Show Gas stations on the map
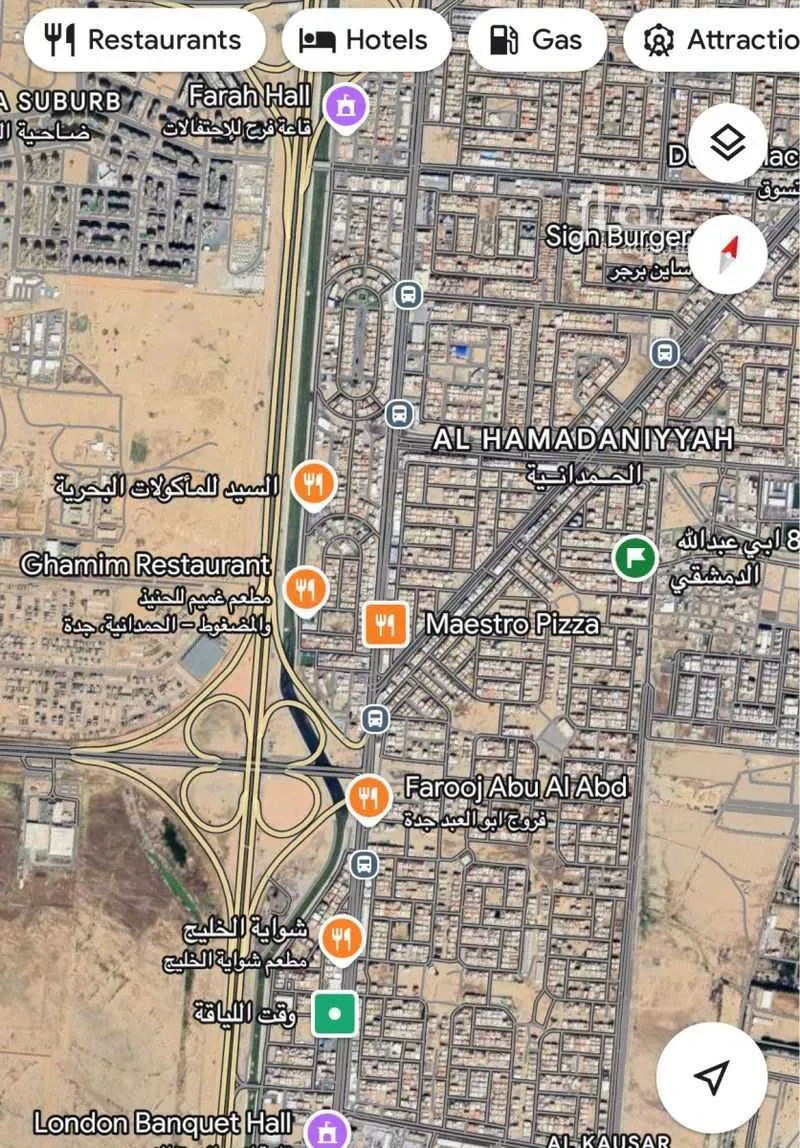Viewport: 800px width, 1148px height. [537, 40]
